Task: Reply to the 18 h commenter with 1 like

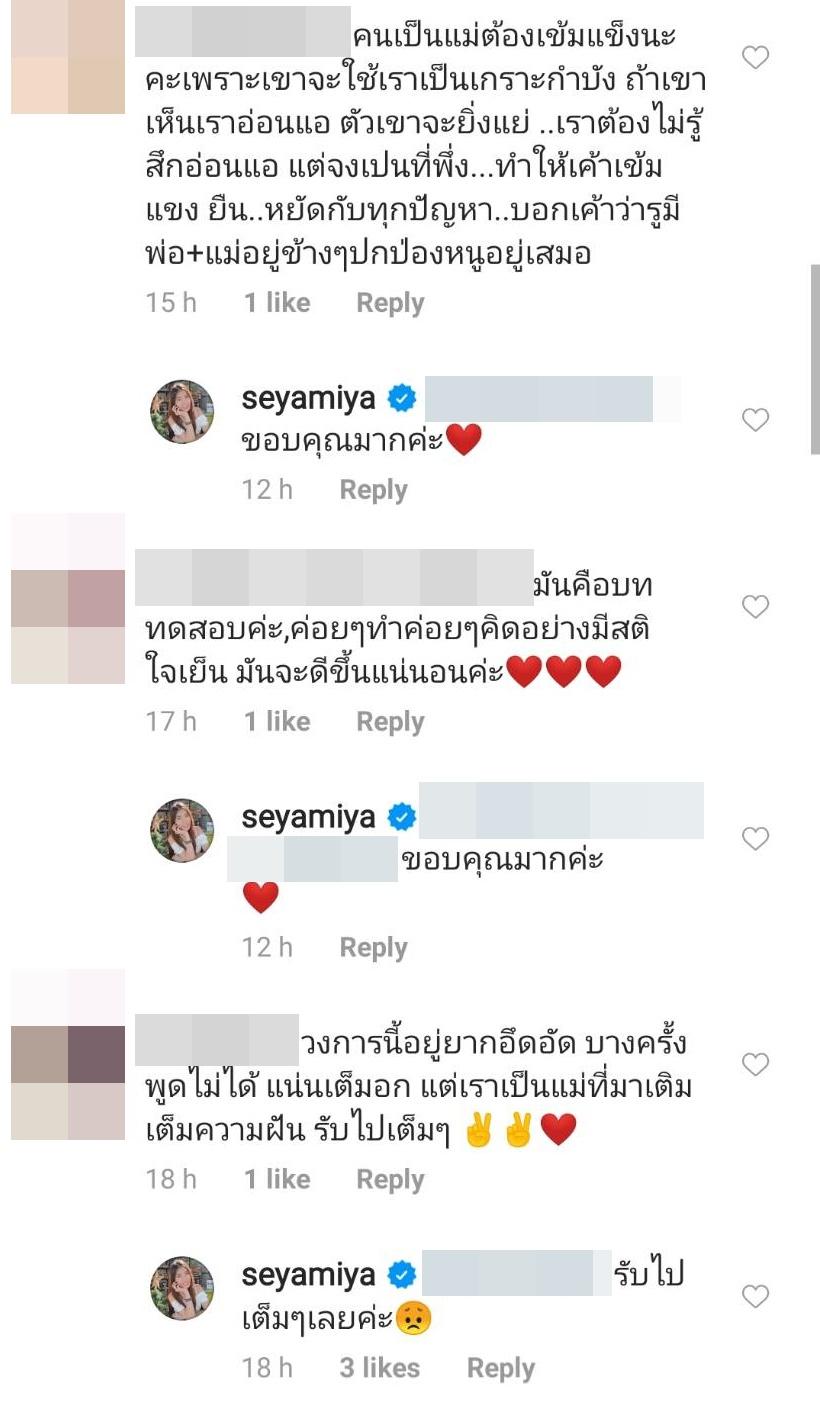Action: coord(390,1179)
